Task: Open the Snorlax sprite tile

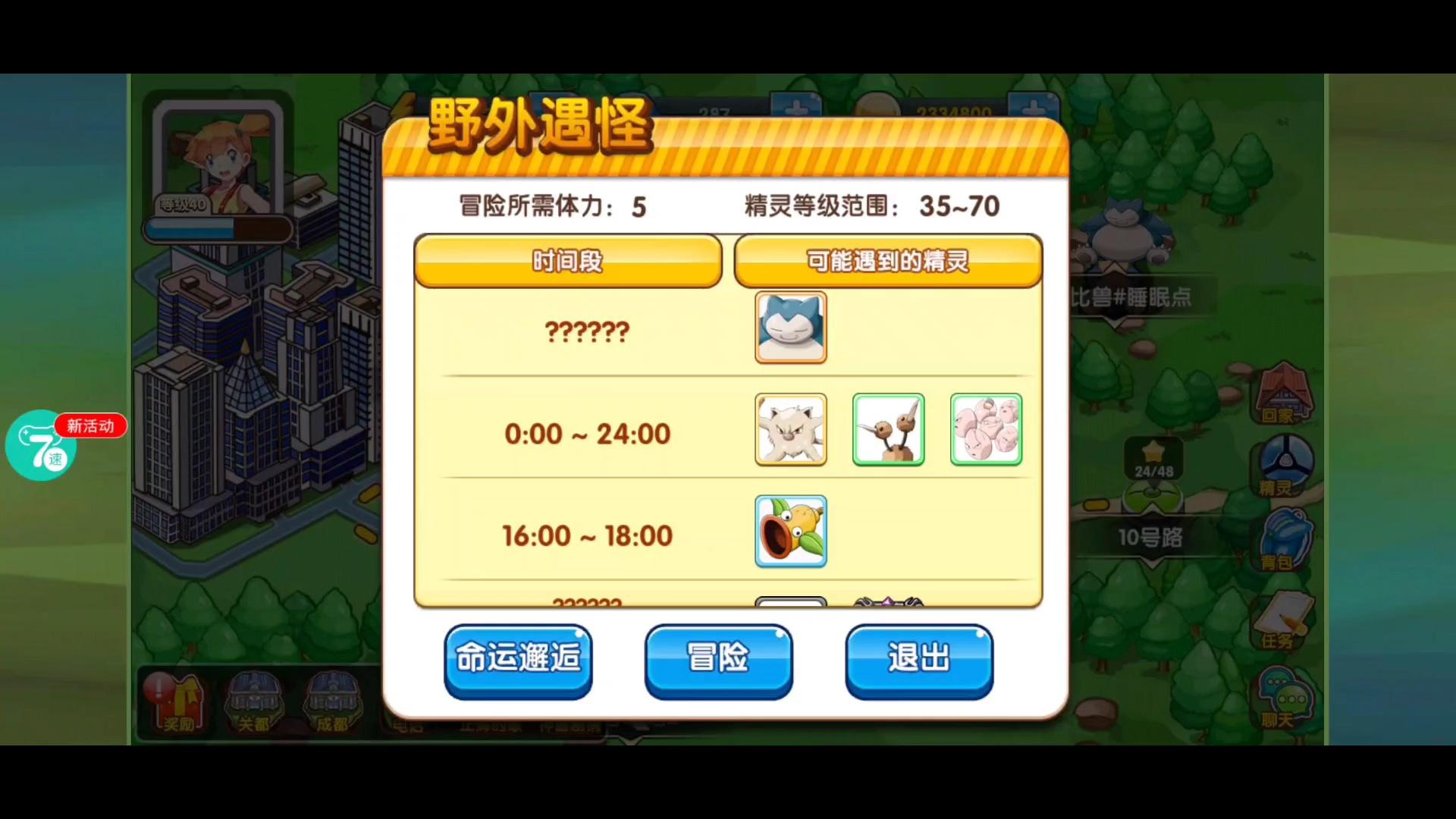Action: click(x=790, y=328)
